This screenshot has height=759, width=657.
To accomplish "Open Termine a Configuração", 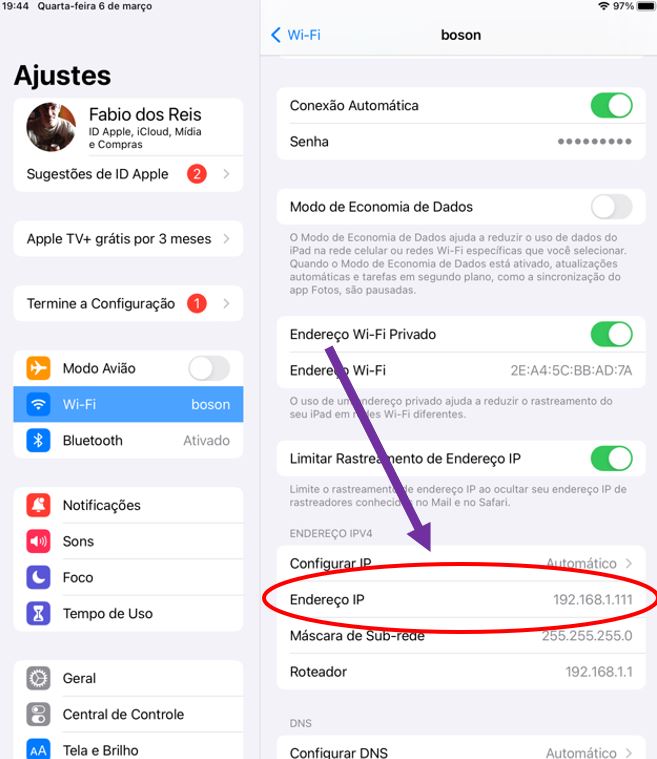I will click(128, 303).
